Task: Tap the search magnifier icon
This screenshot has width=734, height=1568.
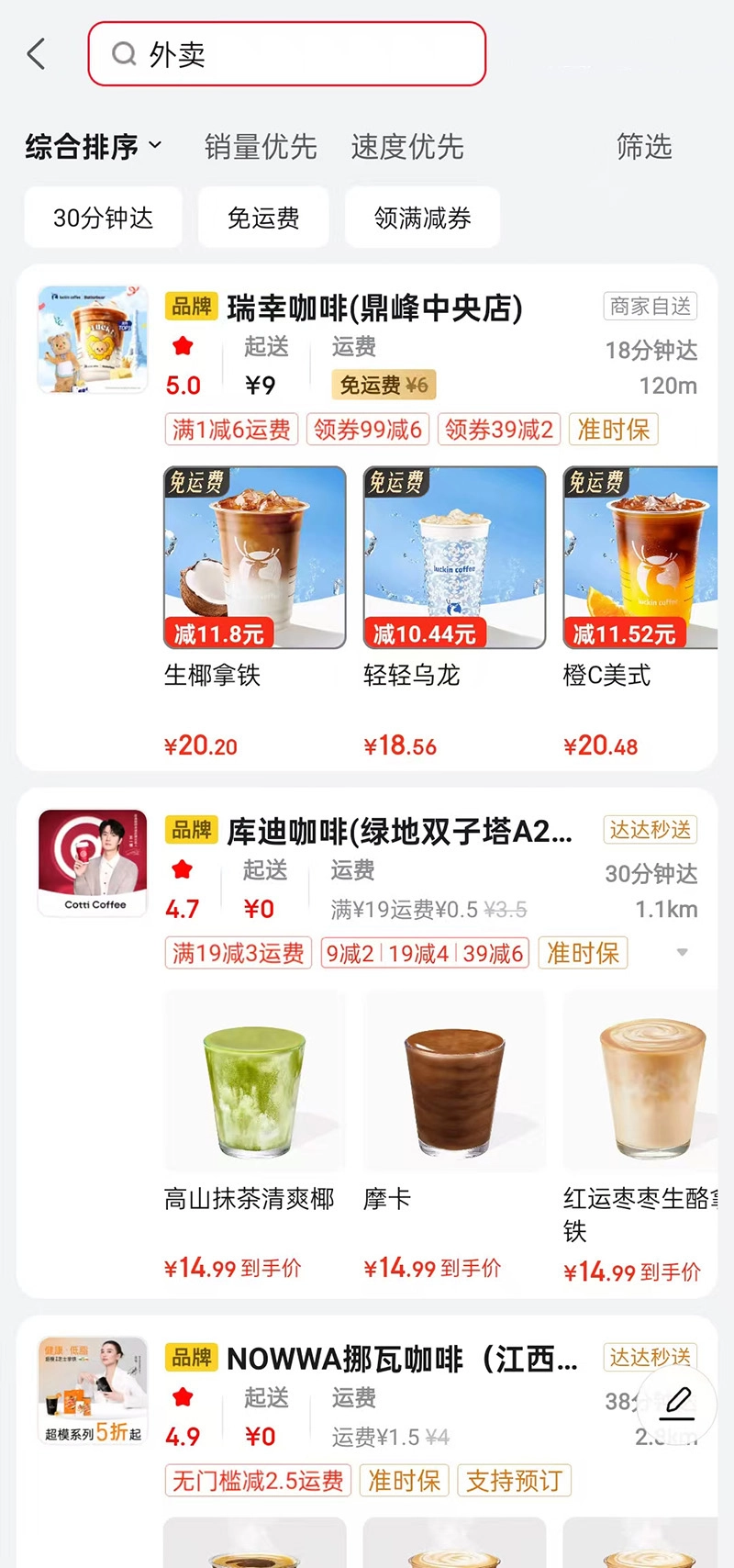Action: [x=123, y=54]
